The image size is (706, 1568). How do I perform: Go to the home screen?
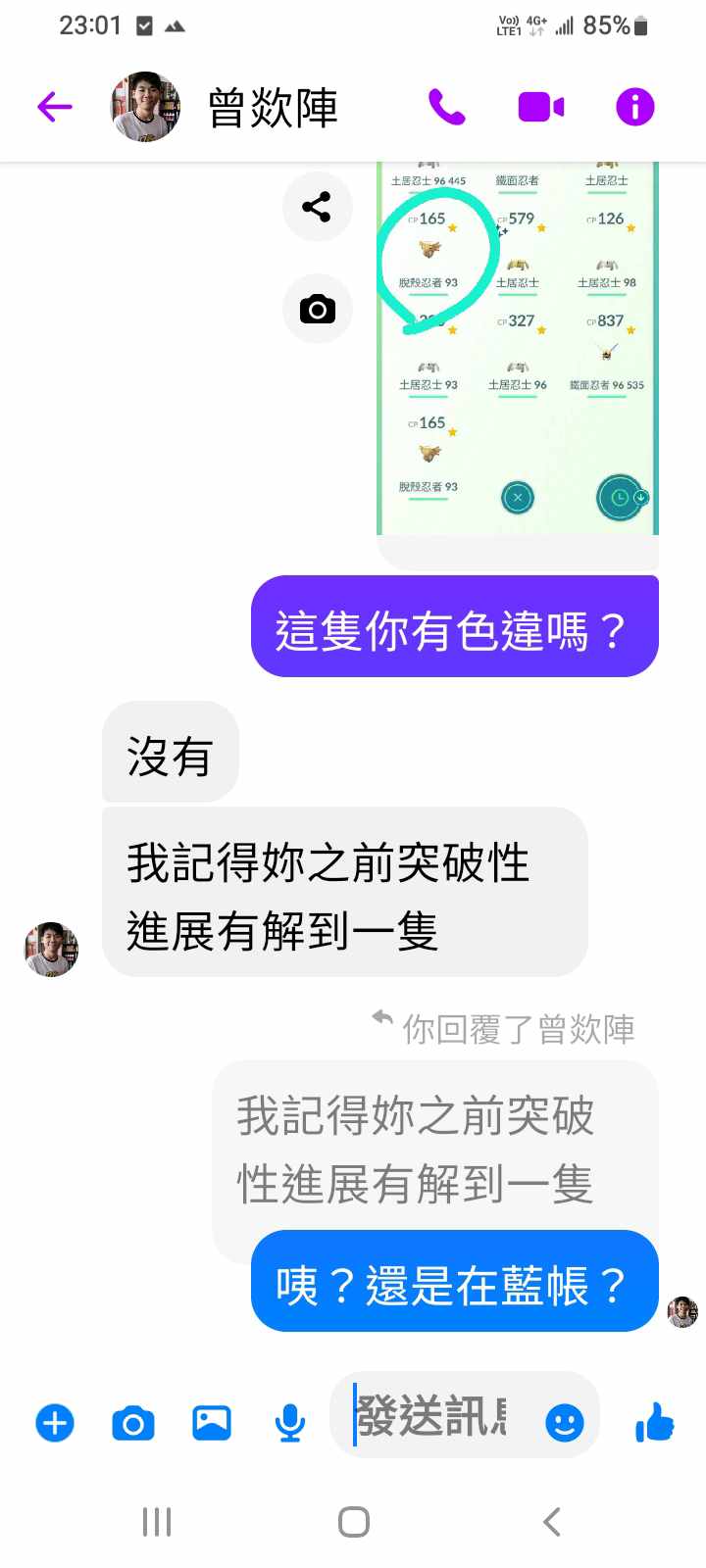point(353,1522)
